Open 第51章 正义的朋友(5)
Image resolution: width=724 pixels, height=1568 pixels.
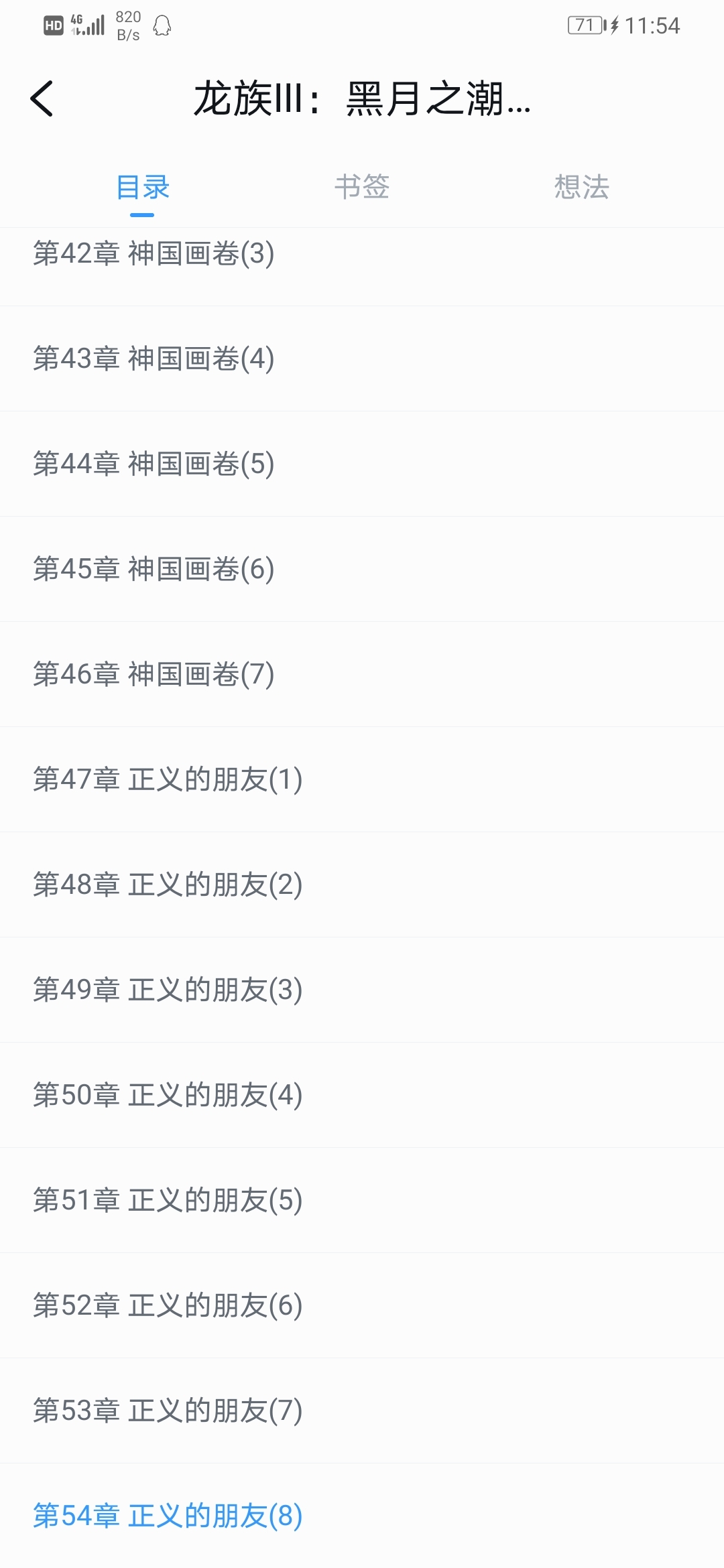click(362, 1200)
